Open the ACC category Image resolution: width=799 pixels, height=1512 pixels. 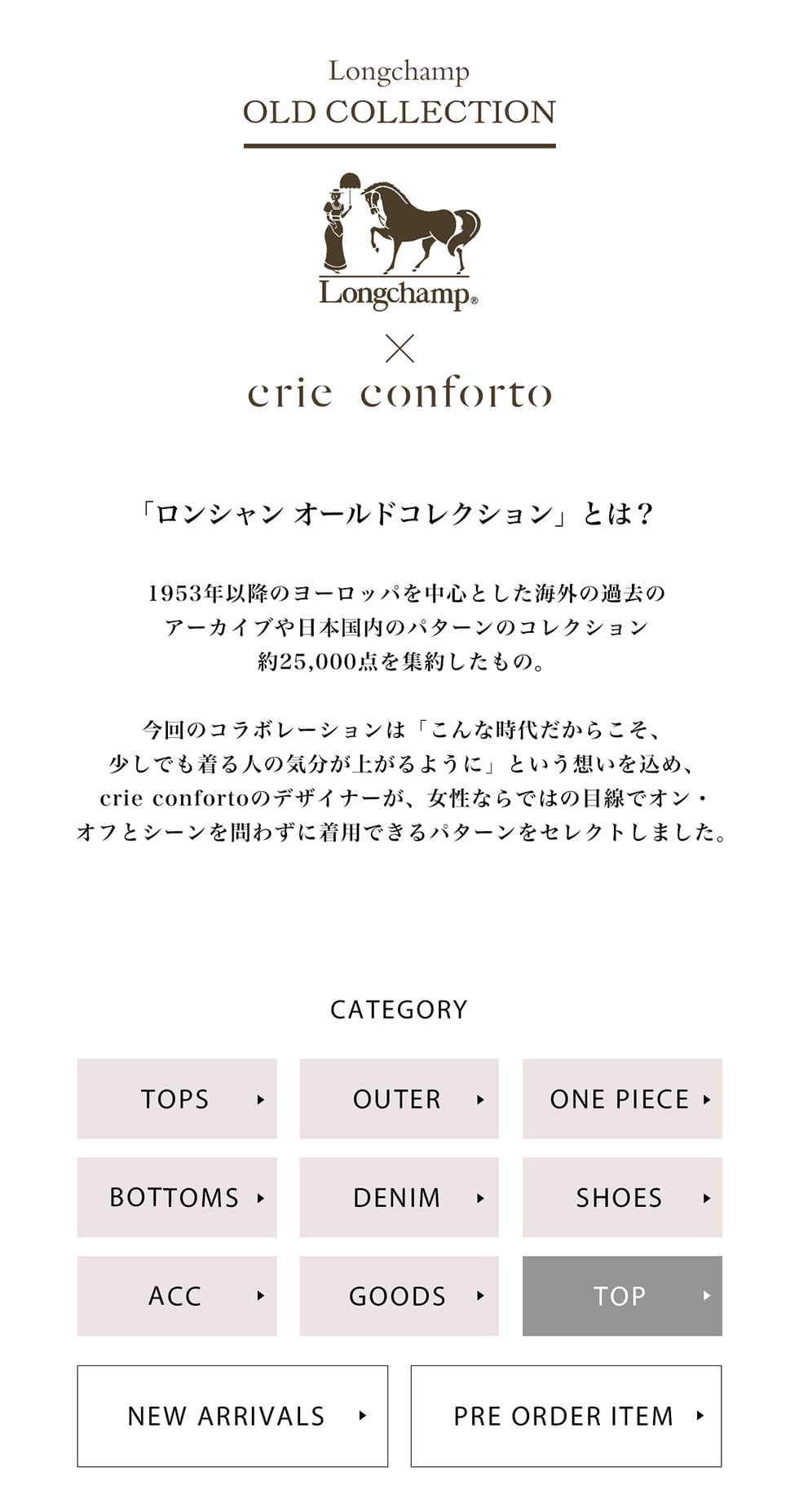177,1296
